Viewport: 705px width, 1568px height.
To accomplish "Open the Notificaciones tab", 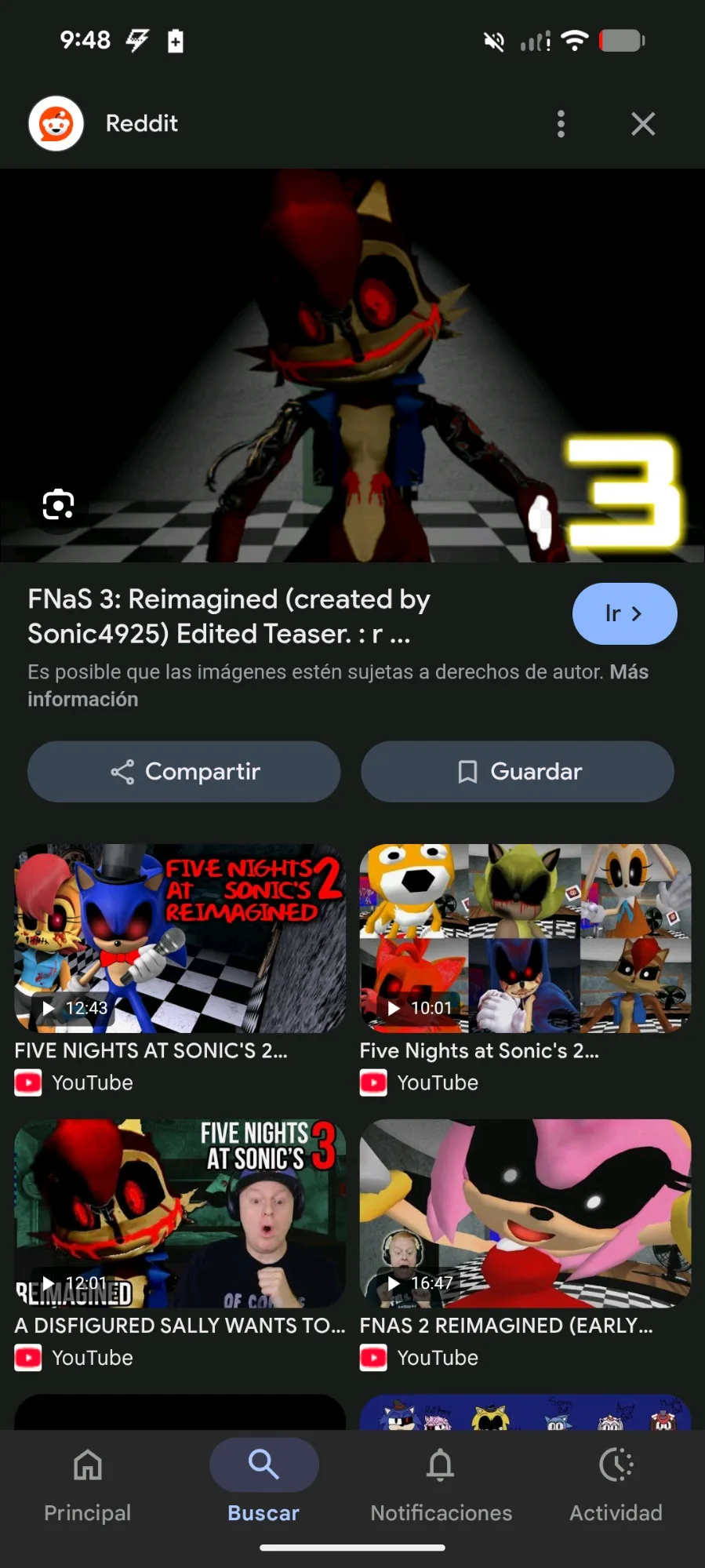I will click(x=441, y=1484).
